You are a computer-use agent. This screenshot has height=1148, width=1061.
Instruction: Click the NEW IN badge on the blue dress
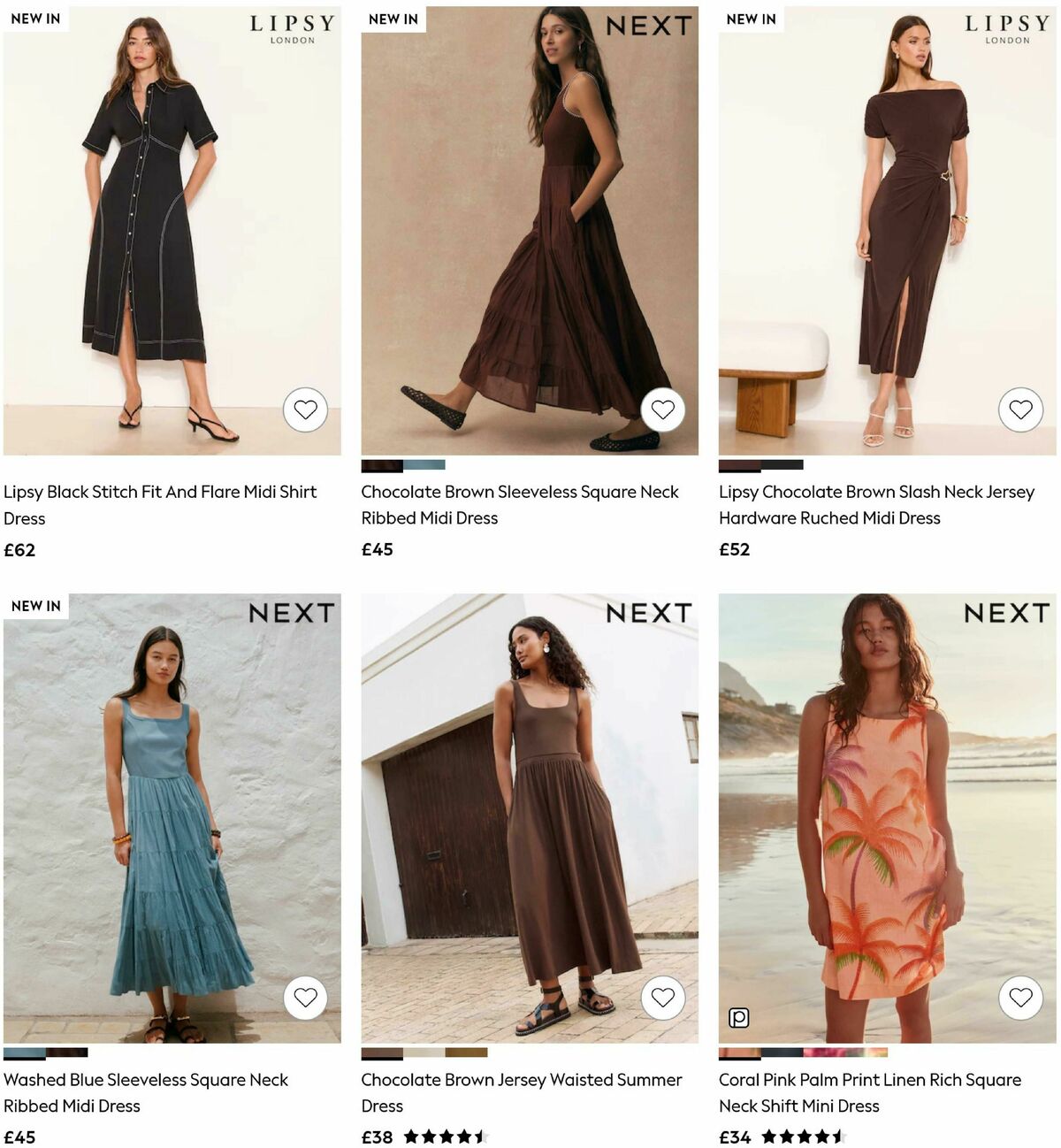[34, 607]
